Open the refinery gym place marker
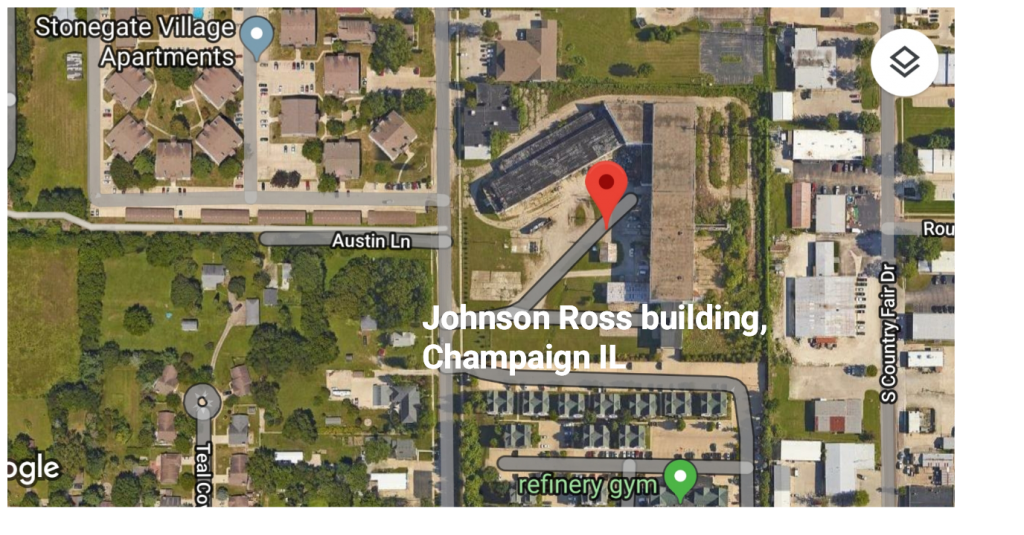 click(681, 478)
